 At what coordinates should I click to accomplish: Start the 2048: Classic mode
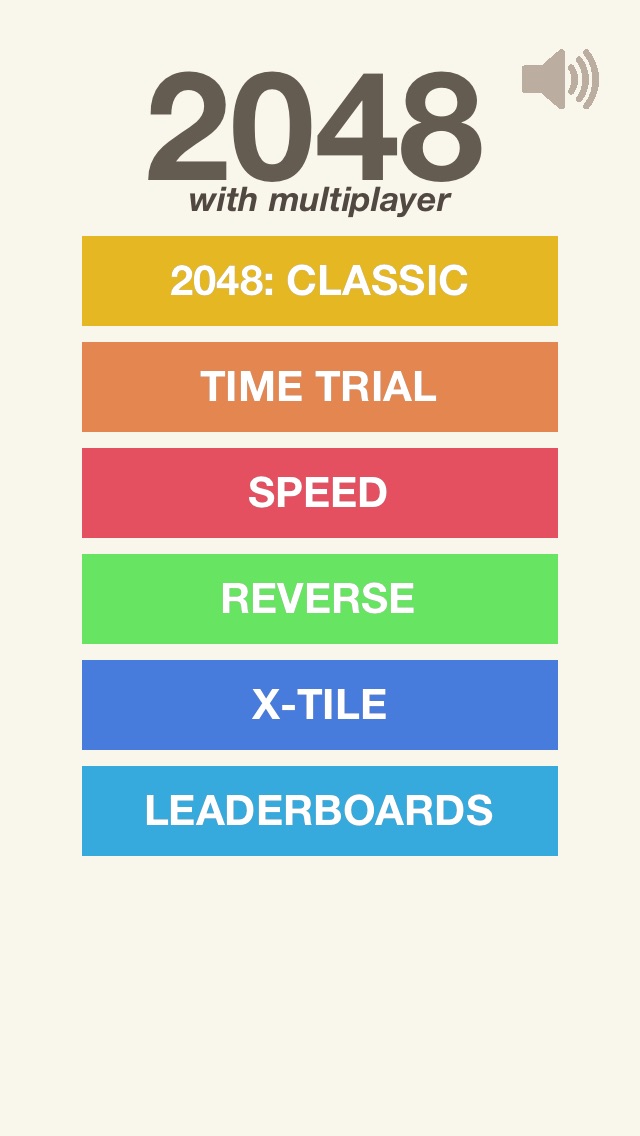(320, 281)
